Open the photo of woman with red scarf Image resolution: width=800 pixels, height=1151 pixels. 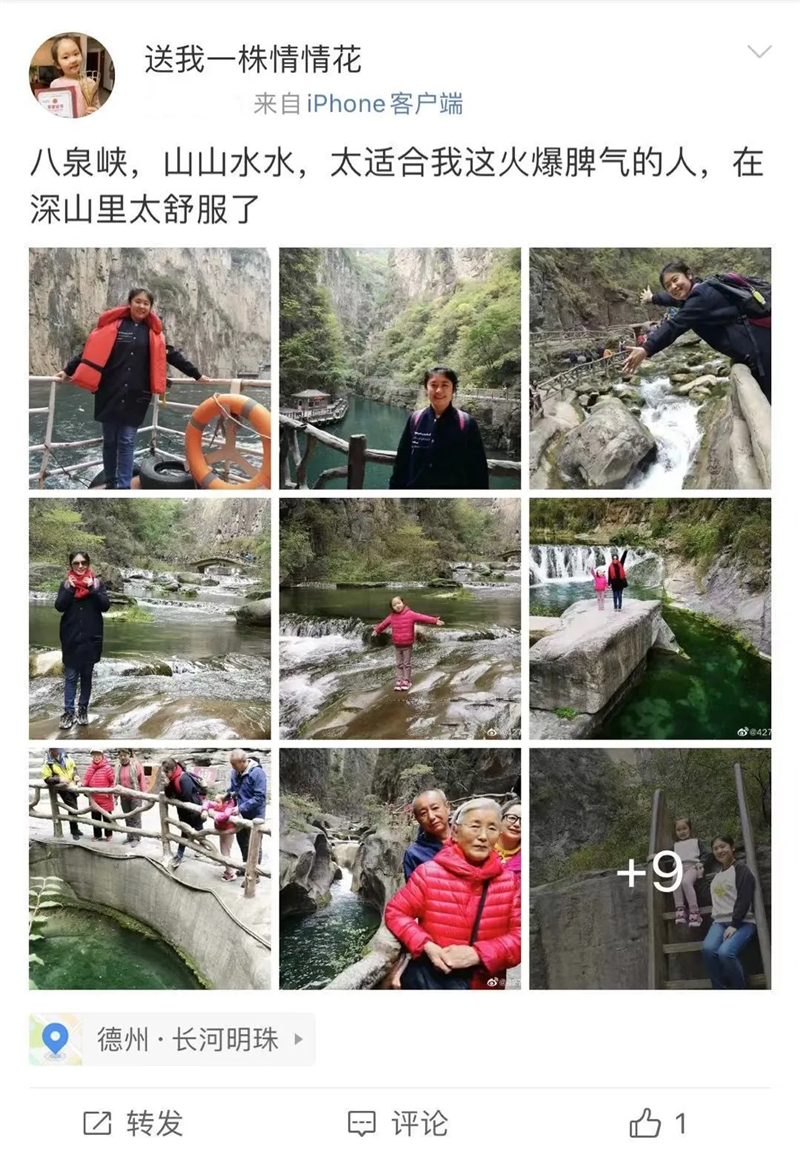(x=149, y=618)
